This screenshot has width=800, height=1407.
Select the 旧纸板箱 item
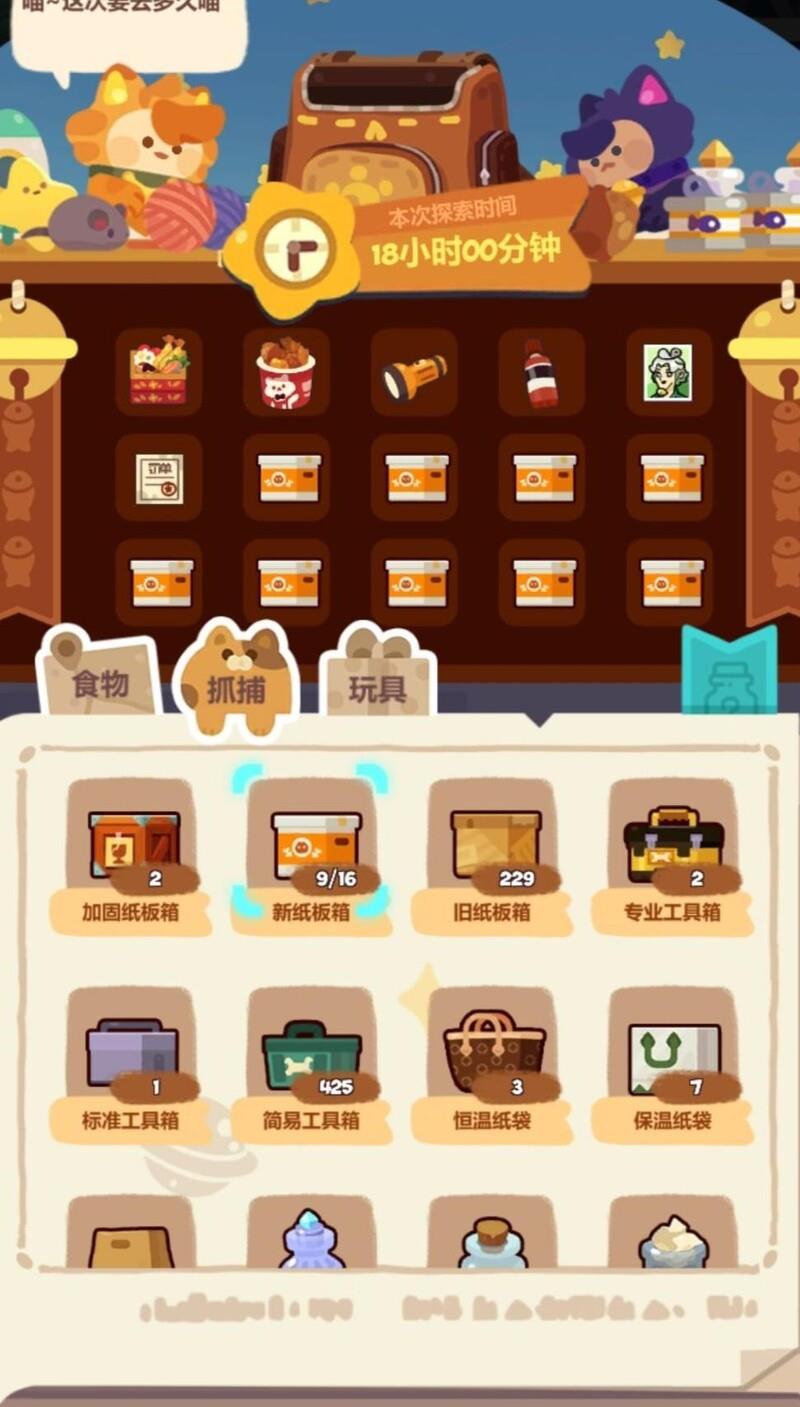[493, 848]
